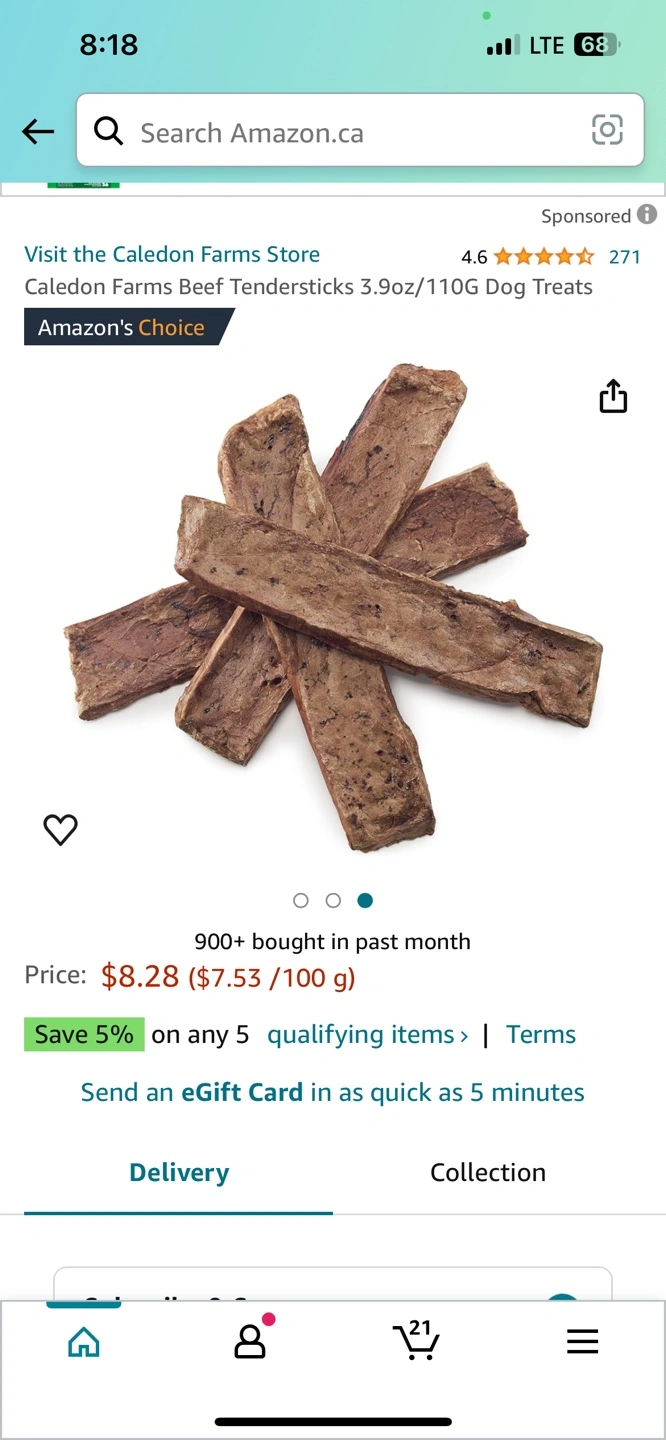Share this product
Image resolution: width=666 pixels, height=1440 pixels.
coord(613,396)
